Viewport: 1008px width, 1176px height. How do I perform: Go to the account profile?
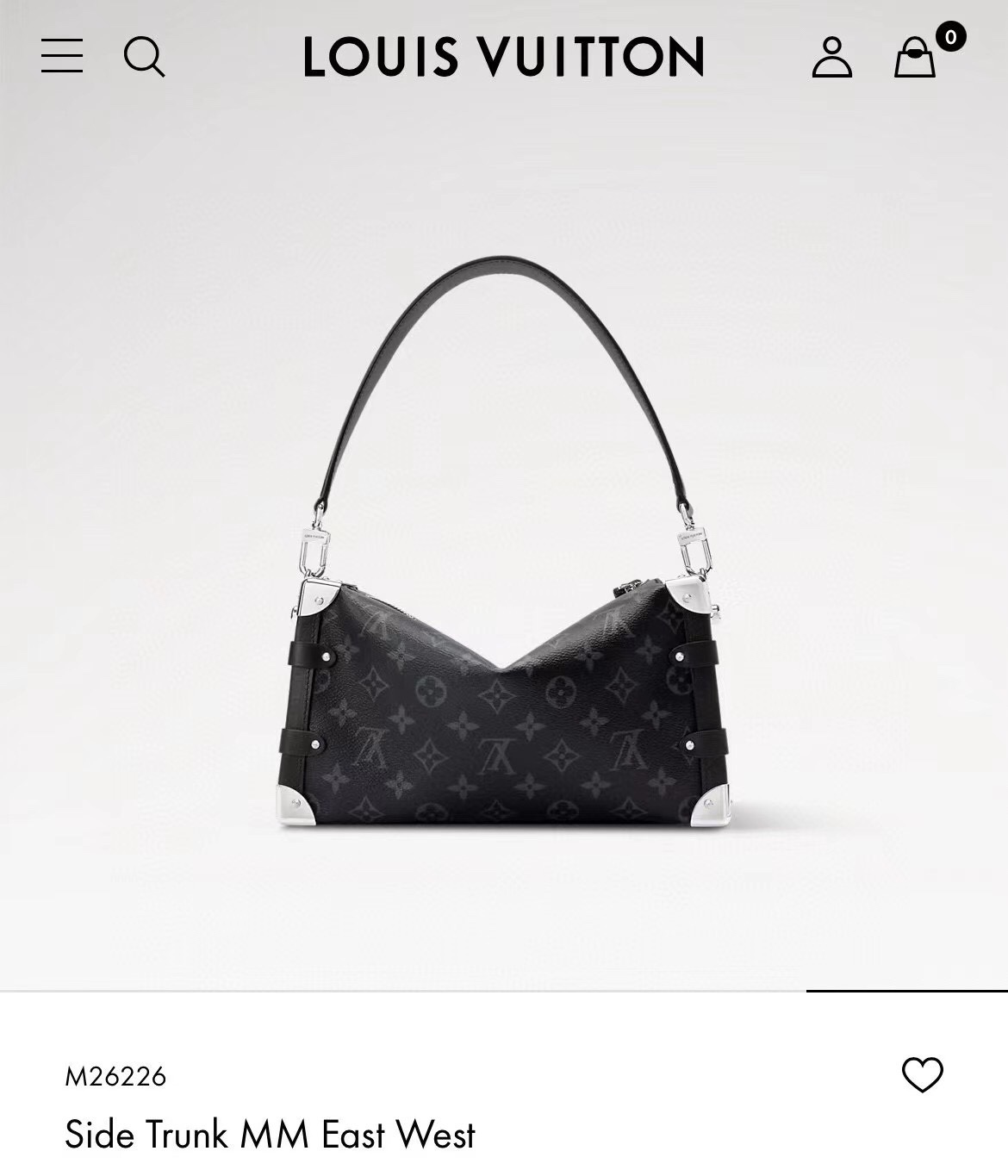point(831,57)
